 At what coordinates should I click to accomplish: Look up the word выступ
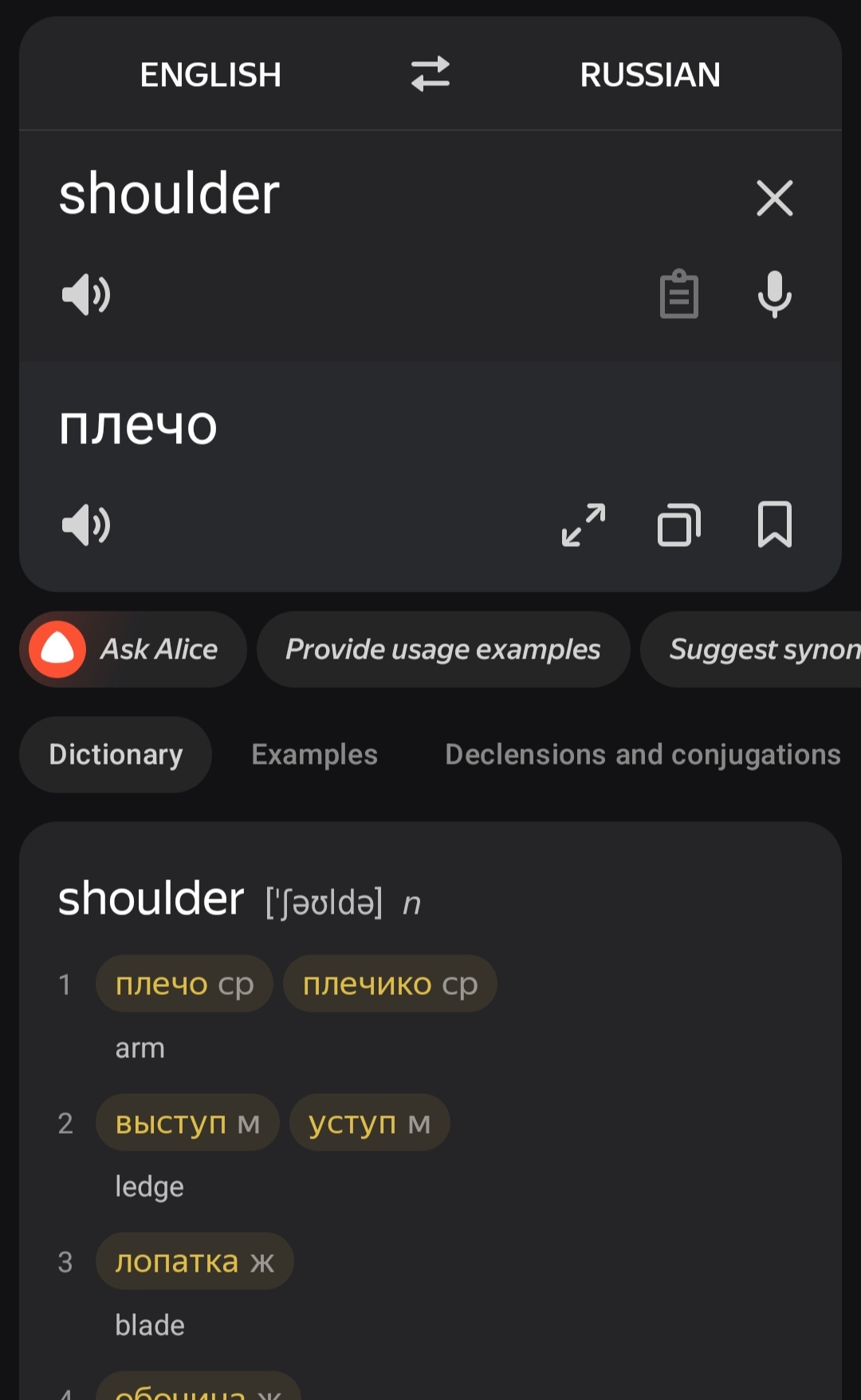pyautogui.click(x=187, y=1123)
